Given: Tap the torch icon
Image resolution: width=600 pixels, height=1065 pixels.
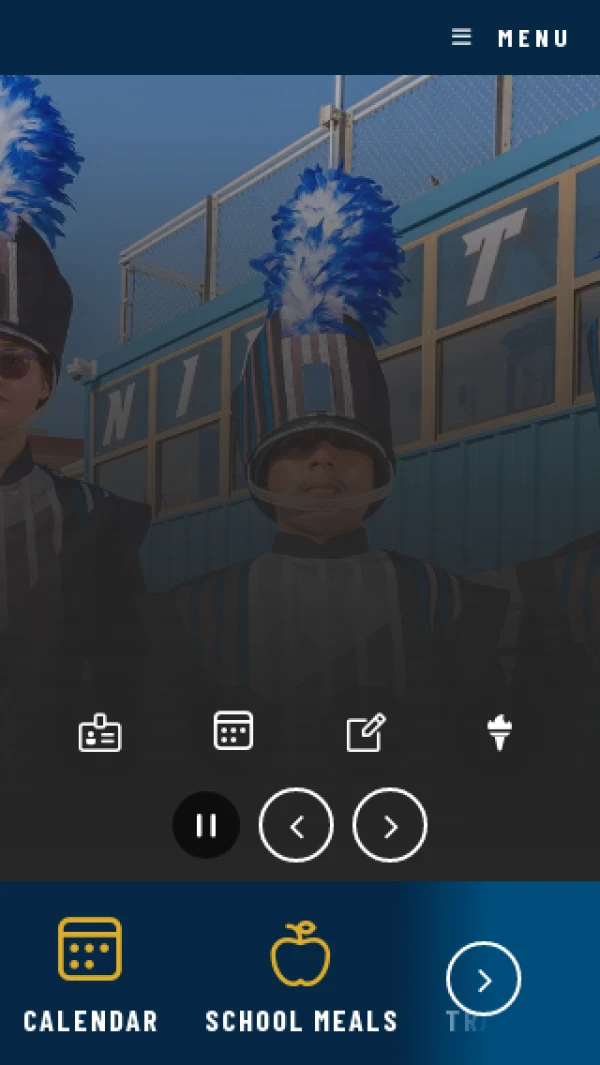Looking at the screenshot, I should 499,733.
